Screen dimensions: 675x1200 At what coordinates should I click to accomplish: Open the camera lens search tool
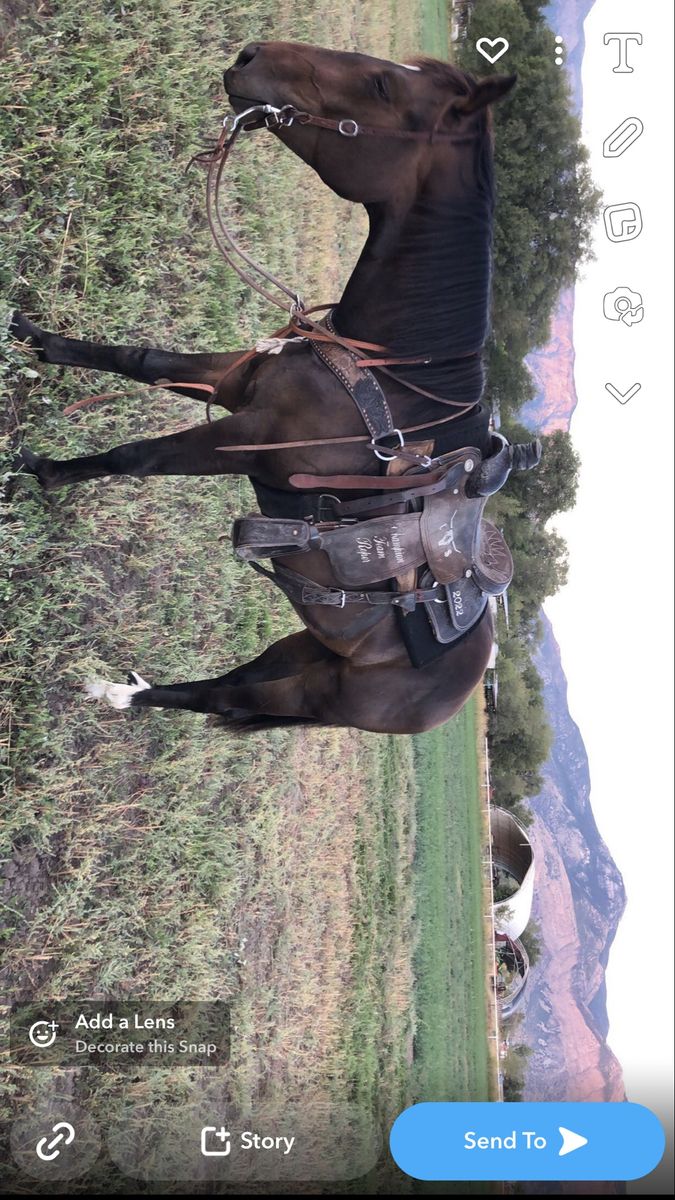pyautogui.click(x=622, y=306)
